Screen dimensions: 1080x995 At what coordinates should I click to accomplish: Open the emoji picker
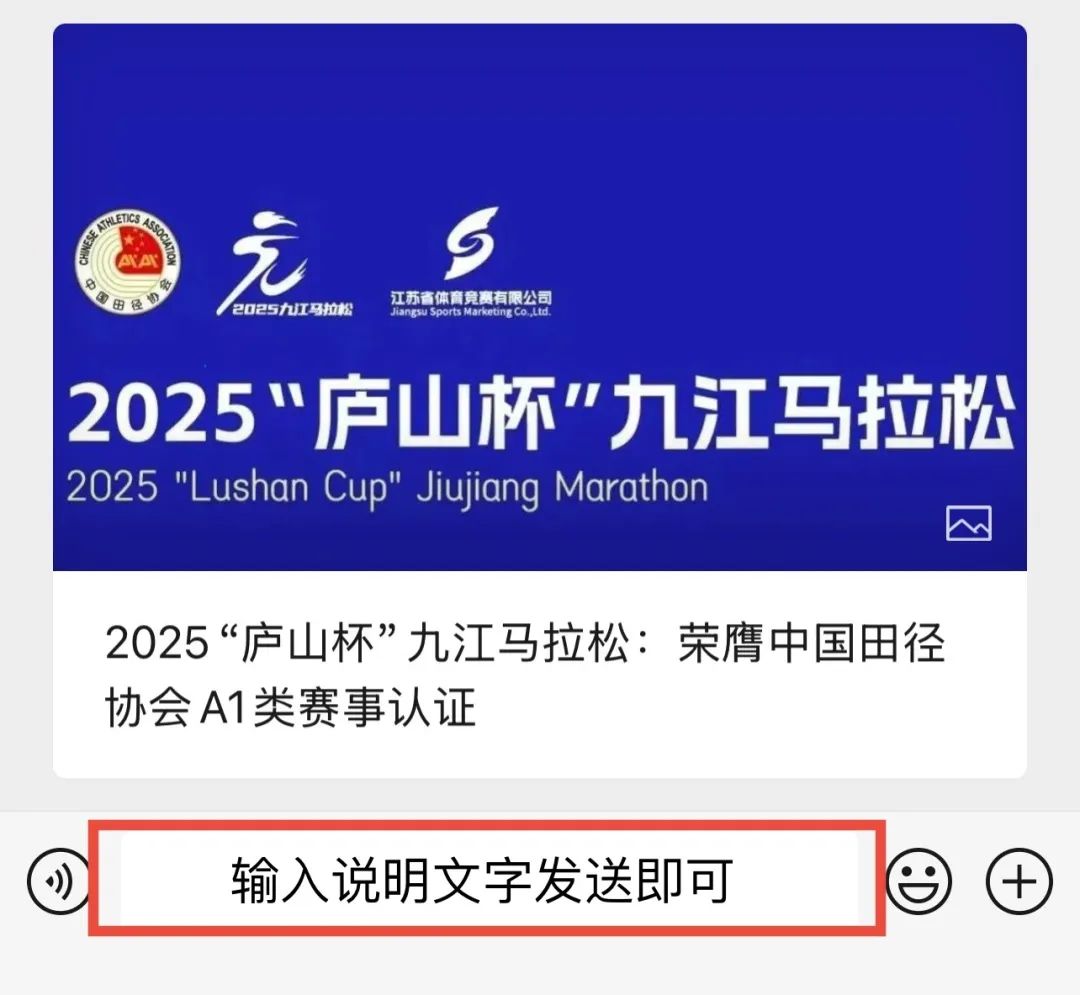point(919,882)
